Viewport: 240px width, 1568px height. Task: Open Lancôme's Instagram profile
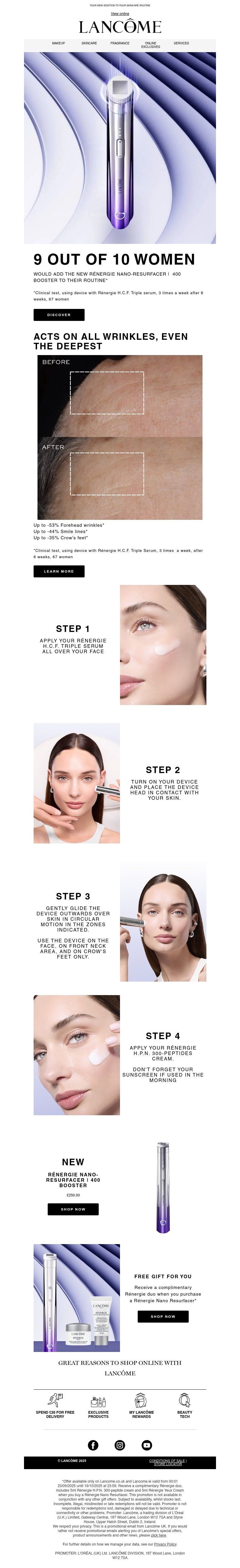click(120, 1445)
